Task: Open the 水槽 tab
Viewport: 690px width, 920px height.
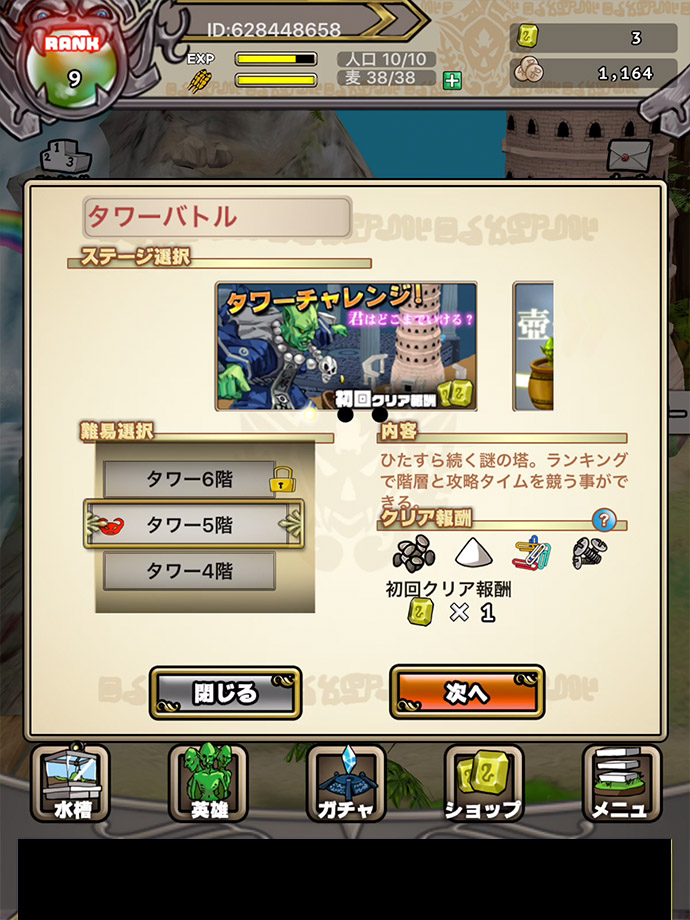Action: coord(70,784)
